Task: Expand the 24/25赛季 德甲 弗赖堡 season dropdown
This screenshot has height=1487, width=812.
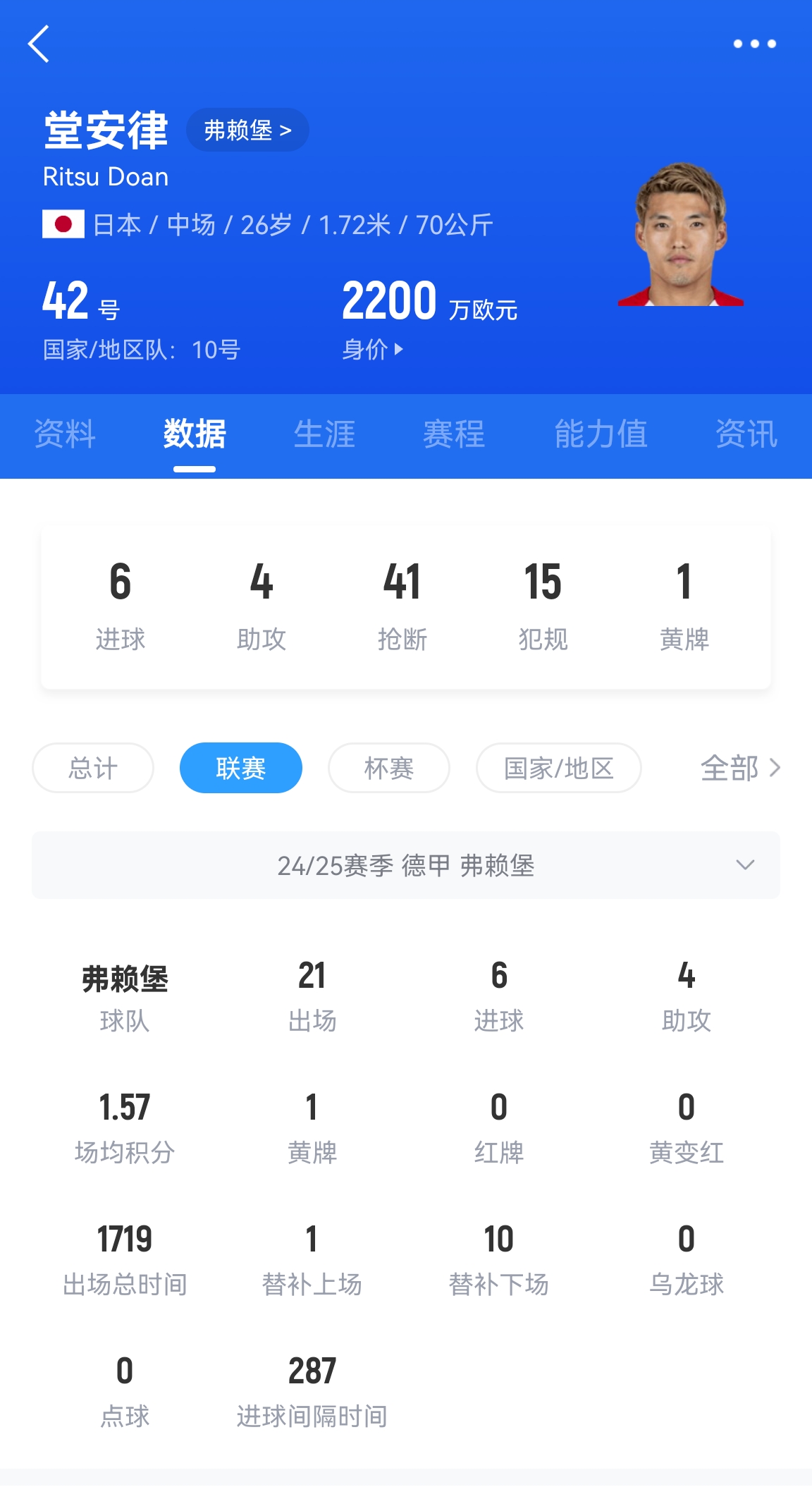Action: click(x=406, y=865)
